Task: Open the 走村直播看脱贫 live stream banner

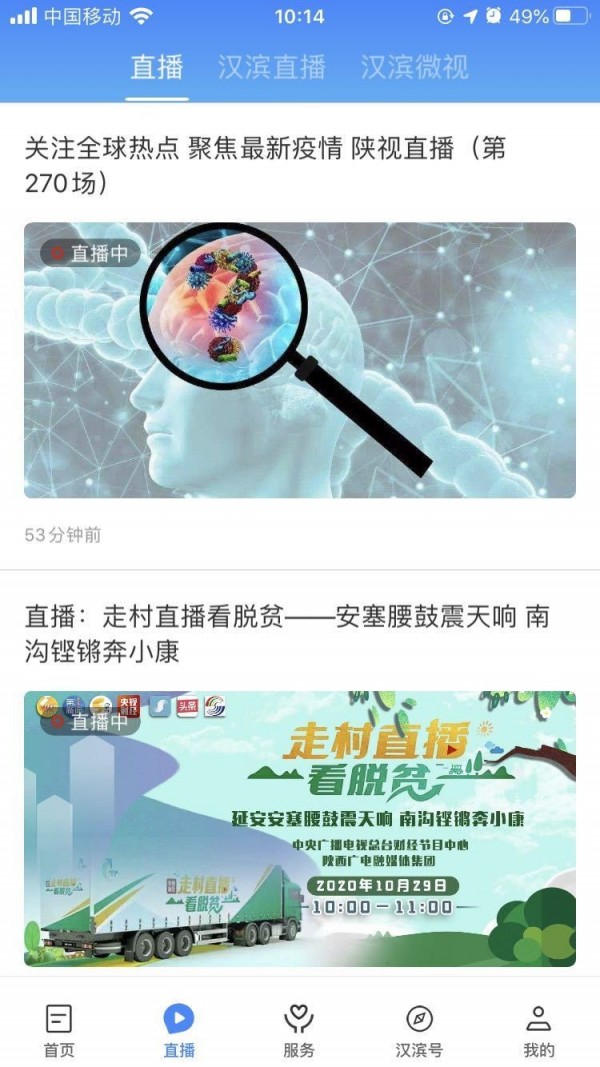Action: coord(300,828)
